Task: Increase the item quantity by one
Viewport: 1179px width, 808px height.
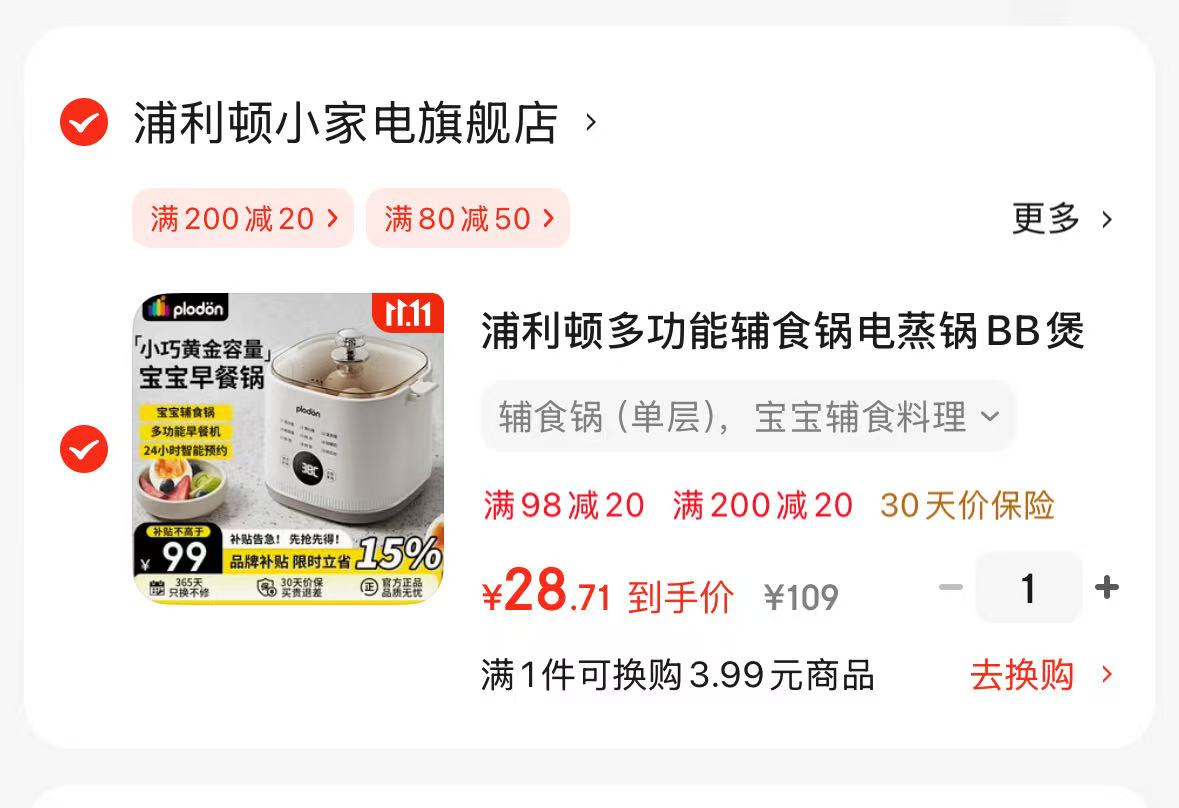Action: tap(1106, 587)
